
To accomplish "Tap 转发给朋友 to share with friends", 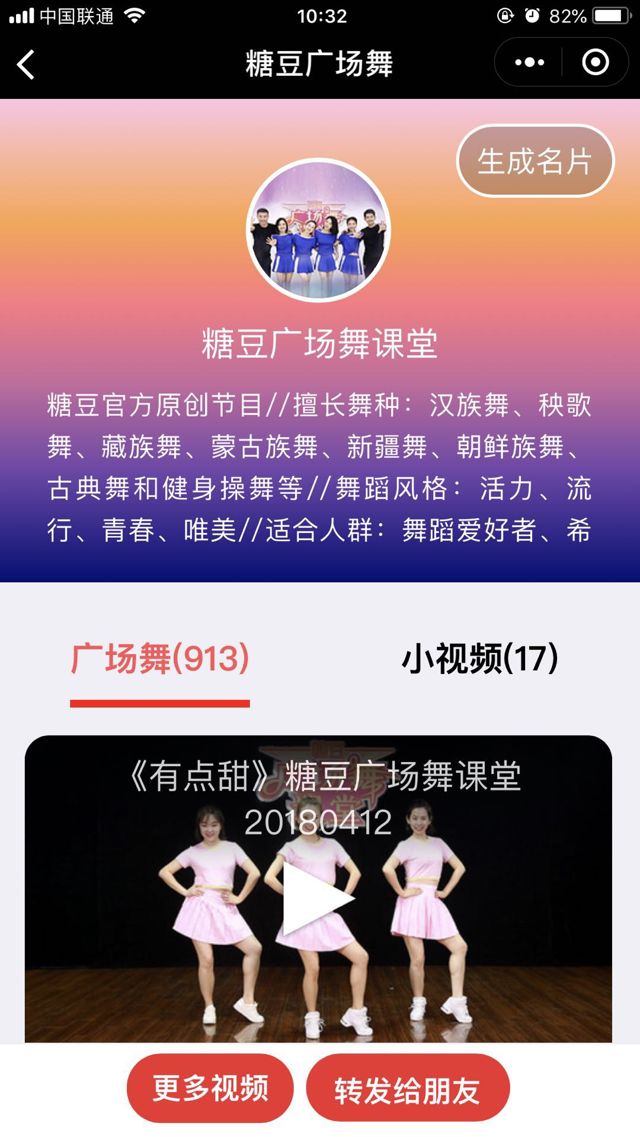I will pyautogui.click(x=408, y=1089).
